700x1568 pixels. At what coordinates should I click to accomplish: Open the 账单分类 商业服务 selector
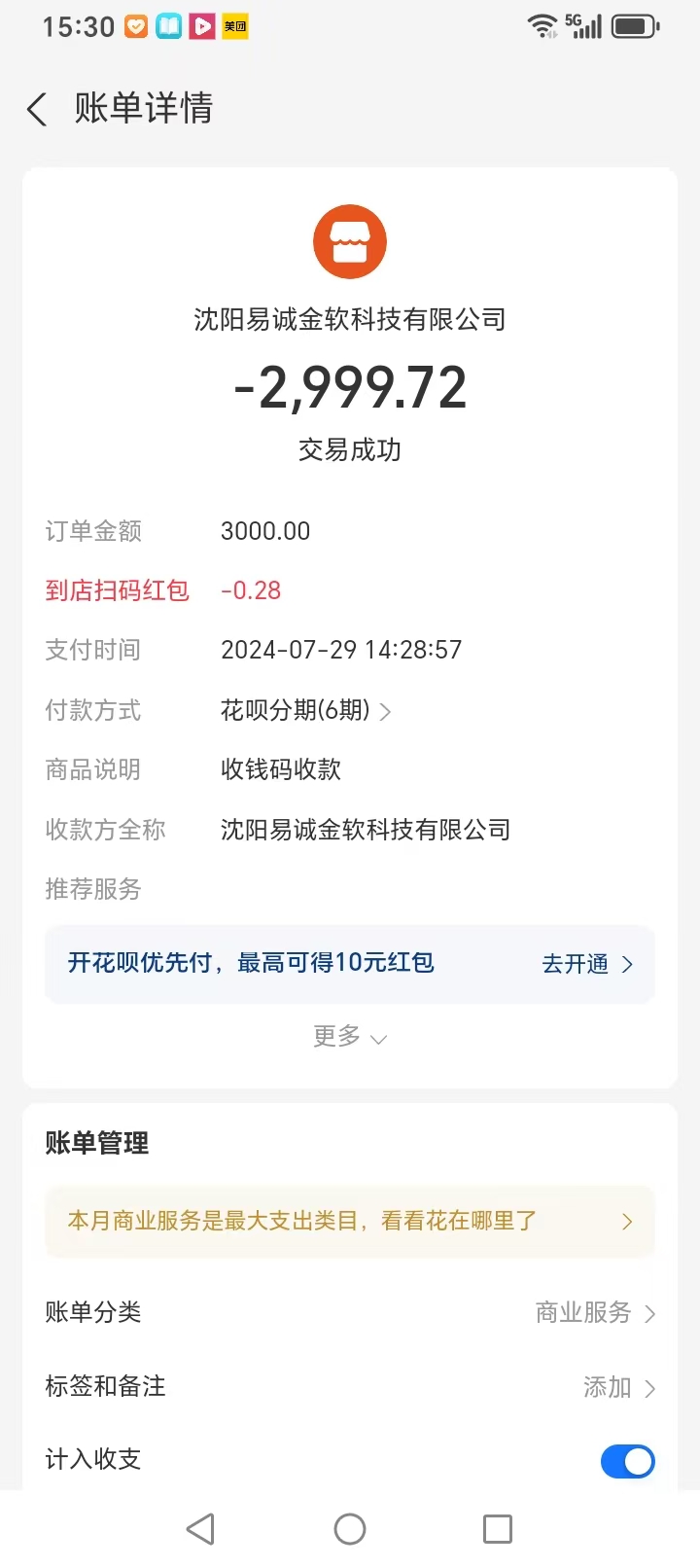[594, 1313]
